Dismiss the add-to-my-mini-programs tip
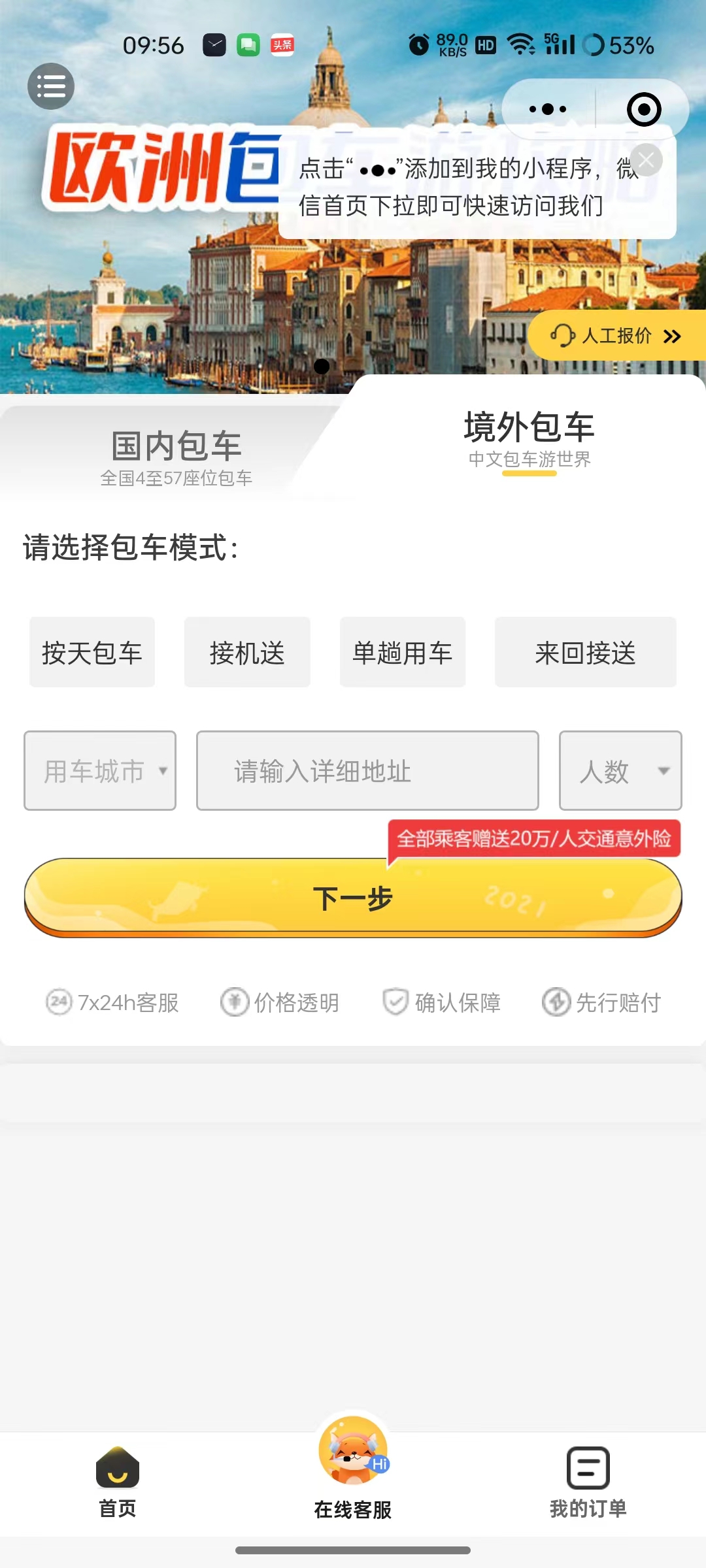Image resolution: width=706 pixels, height=1568 pixels. point(647,160)
